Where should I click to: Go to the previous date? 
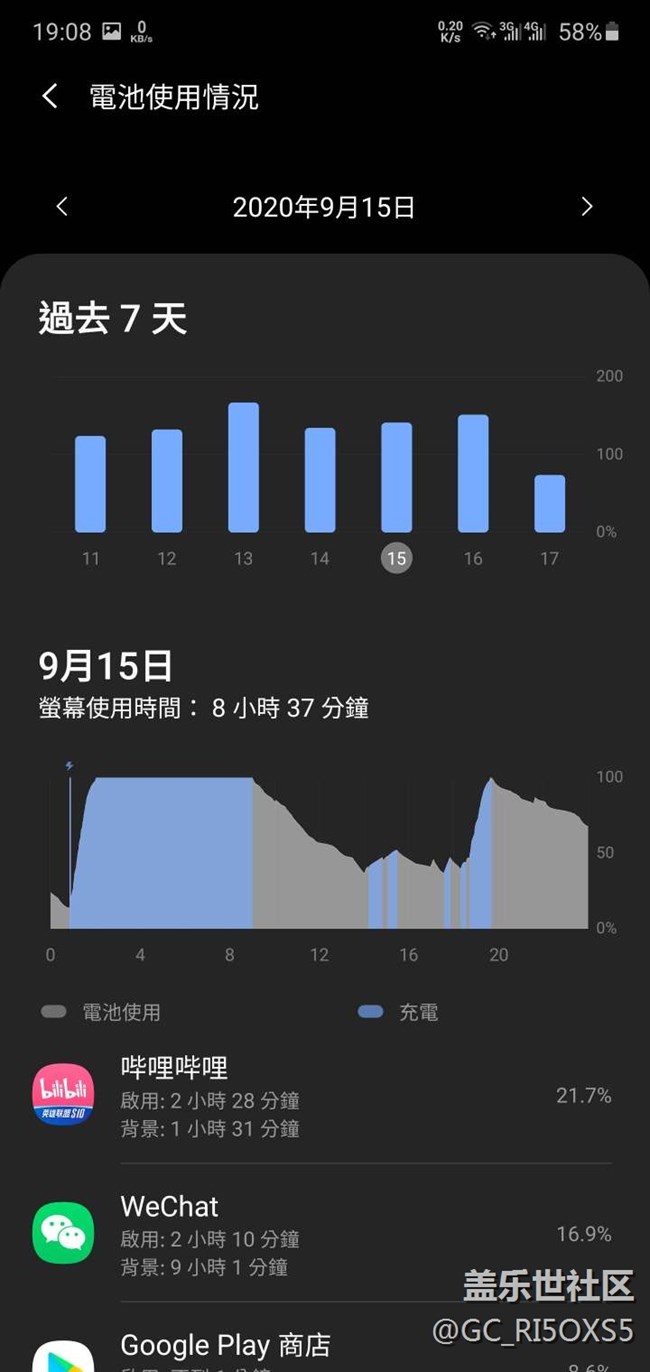[x=62, y=207]
